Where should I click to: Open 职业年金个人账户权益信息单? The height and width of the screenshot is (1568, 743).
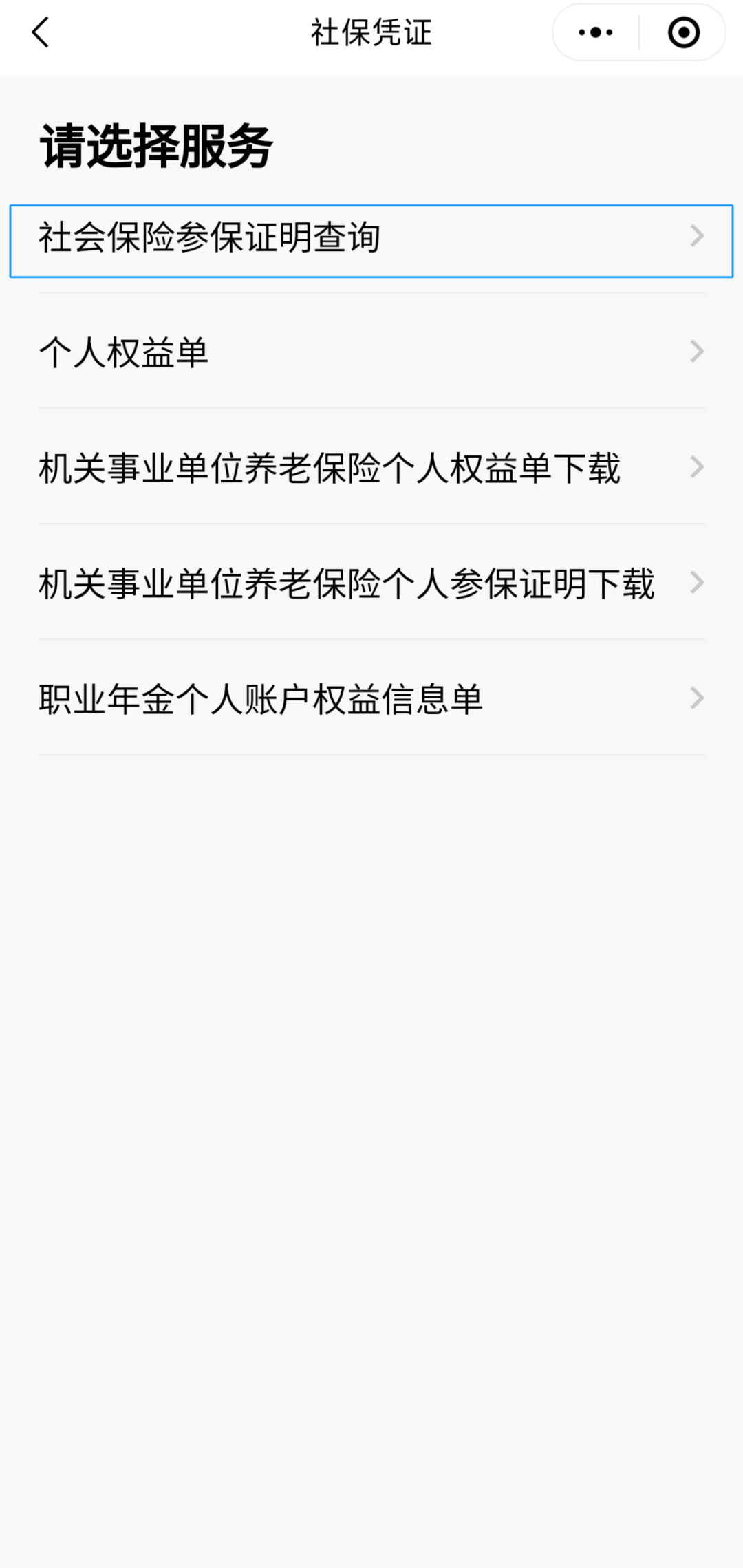coord(371,700)
